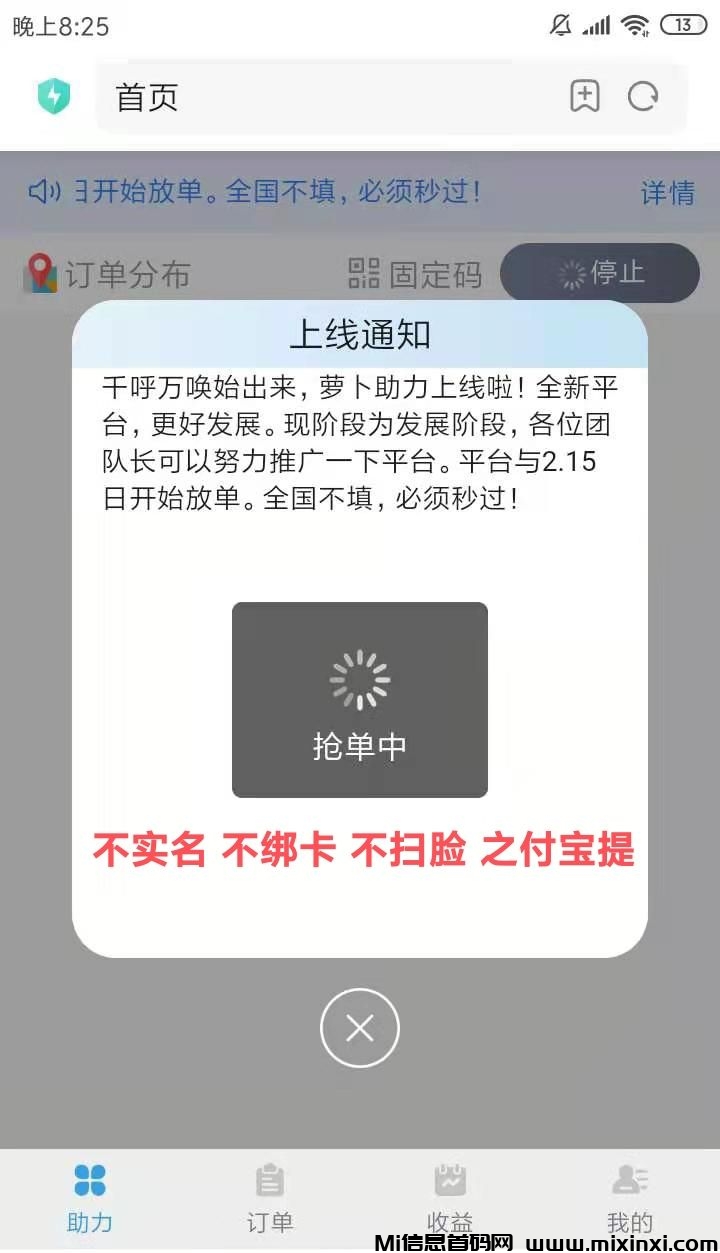This screenshot has width=720, height=1253.
Task: Toggle the spinning 抢单中 grab-order state
Action: pyautogui.click(x=359, y=699)
